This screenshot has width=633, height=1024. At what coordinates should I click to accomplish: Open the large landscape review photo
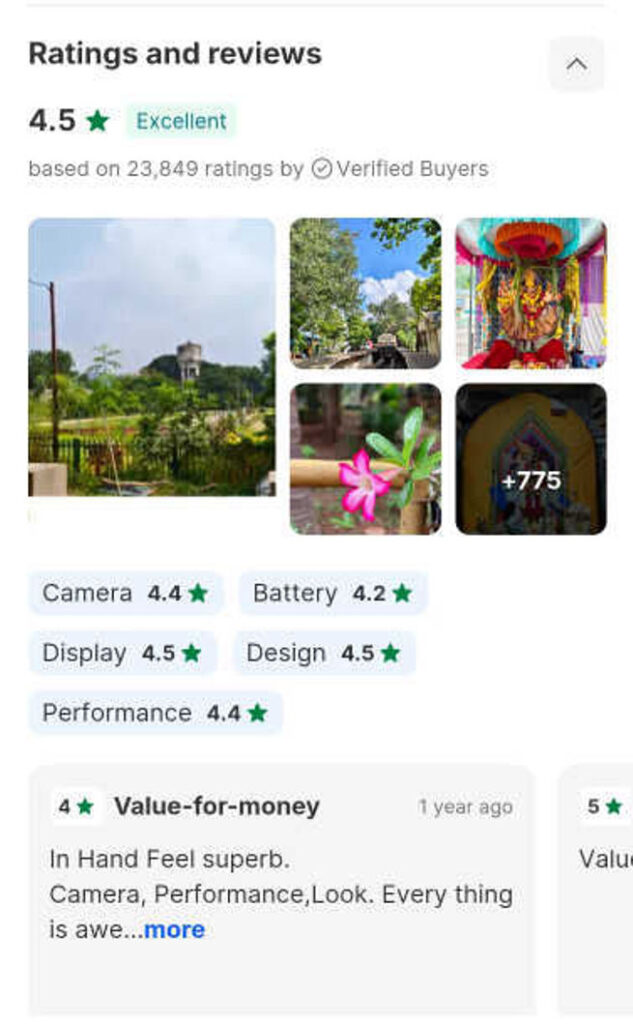coord(151,357)
